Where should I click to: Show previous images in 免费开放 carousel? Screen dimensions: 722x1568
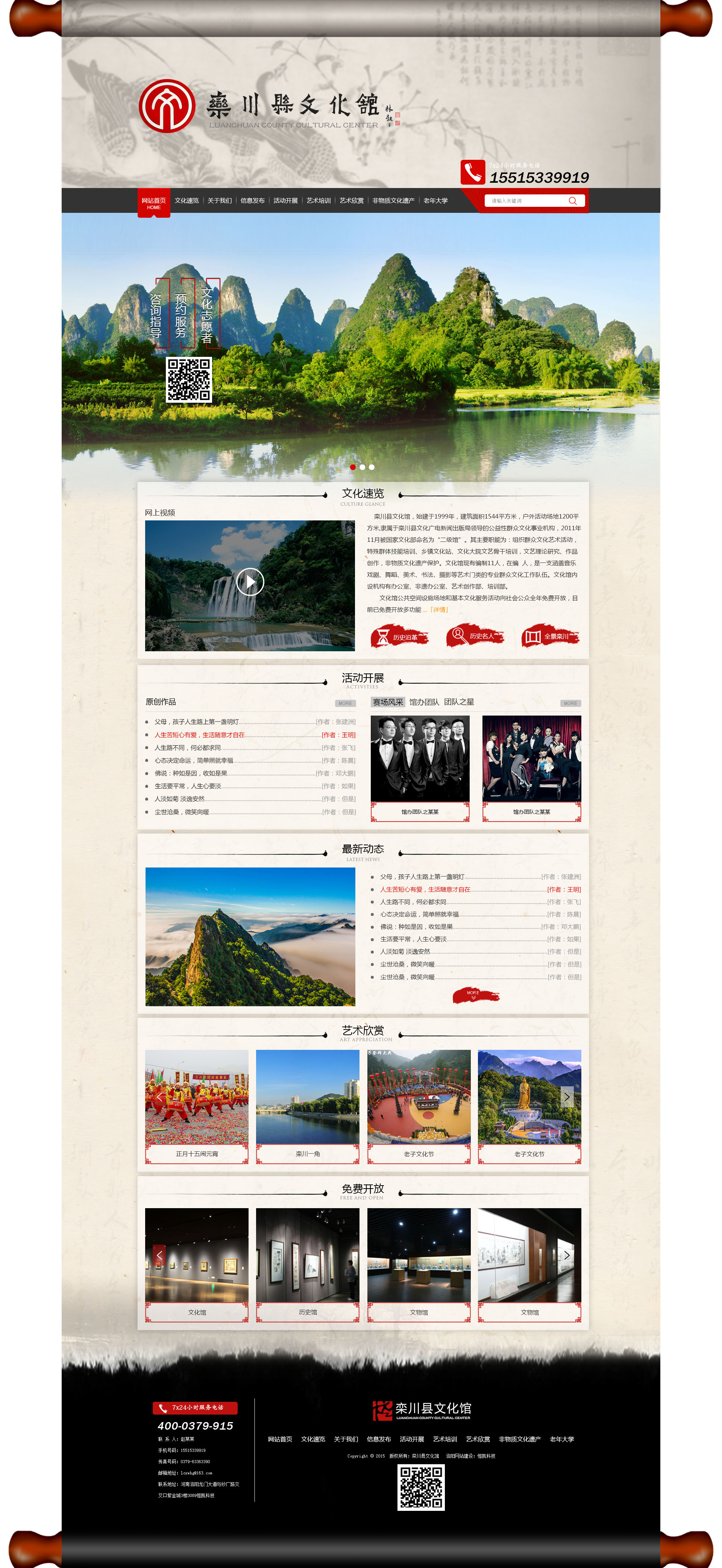(x=159, y=1254)
